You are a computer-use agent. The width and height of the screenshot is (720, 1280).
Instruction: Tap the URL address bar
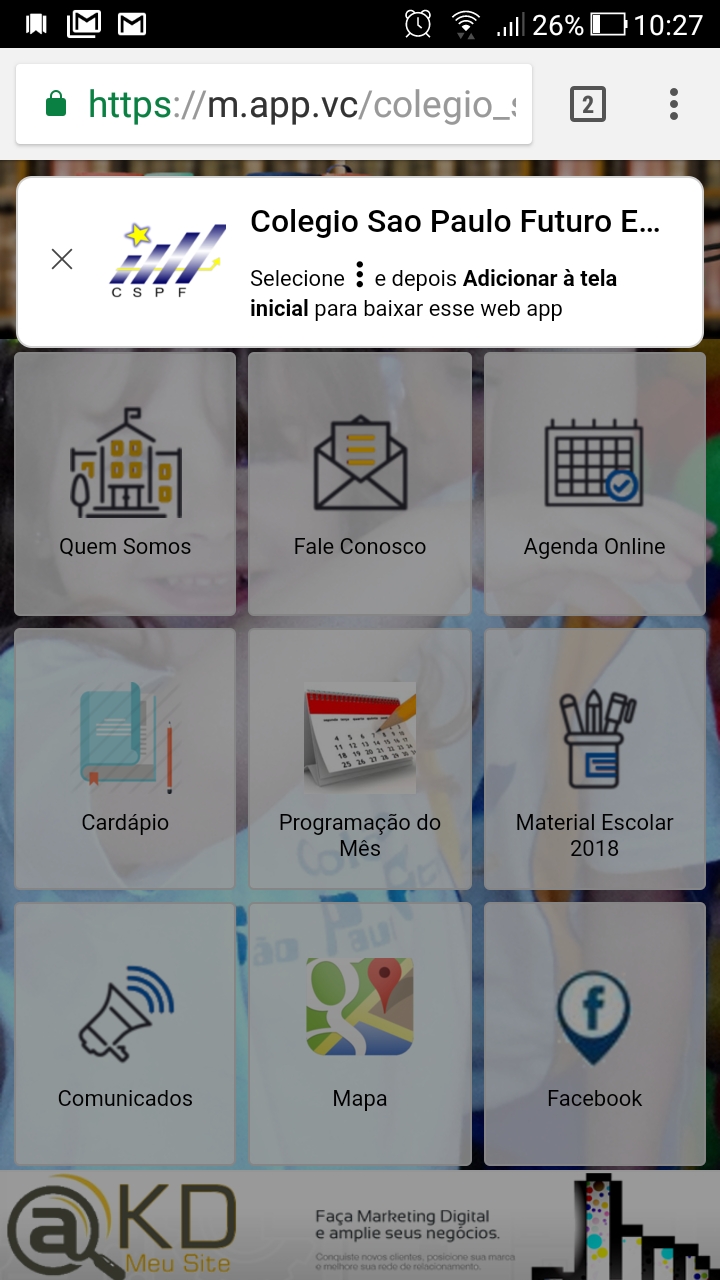(x=290, y=104)
